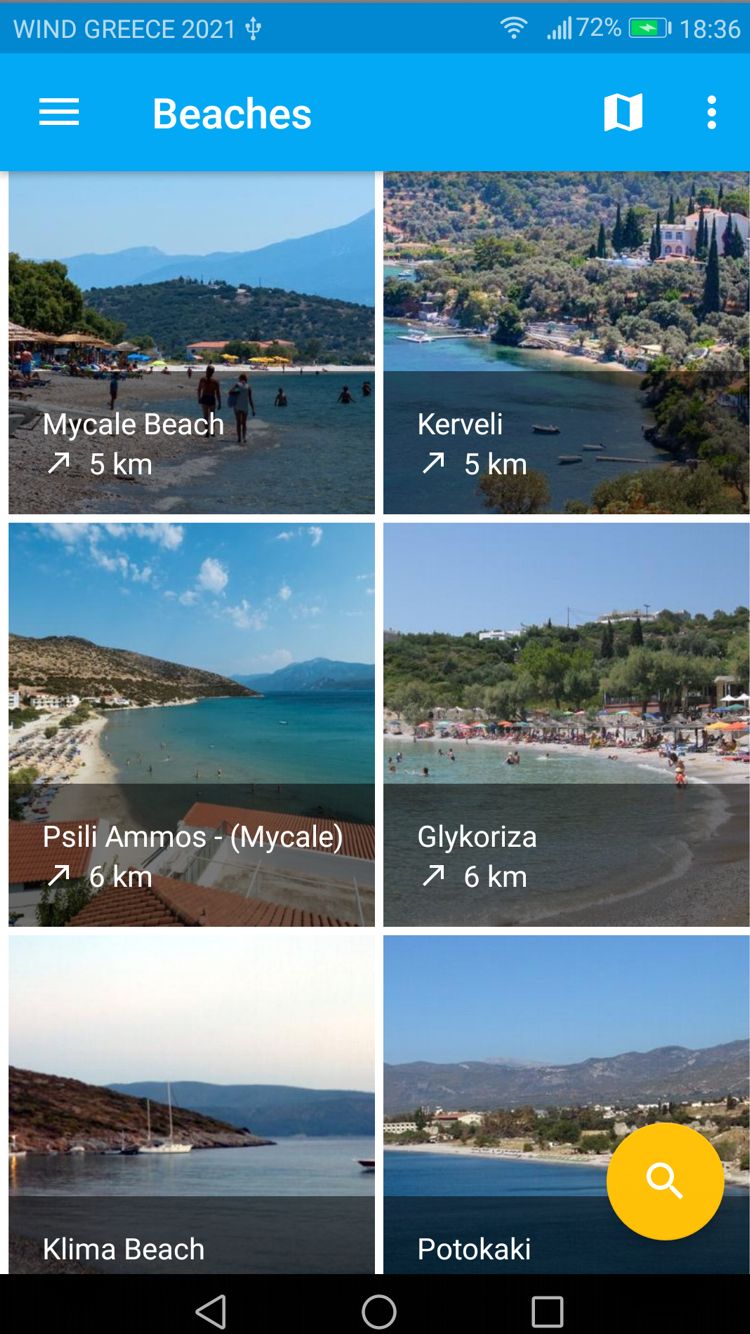The height and width of the screenshot is (1334, 750).
Task: Switch to the map view
Action: tap(623, 113)
